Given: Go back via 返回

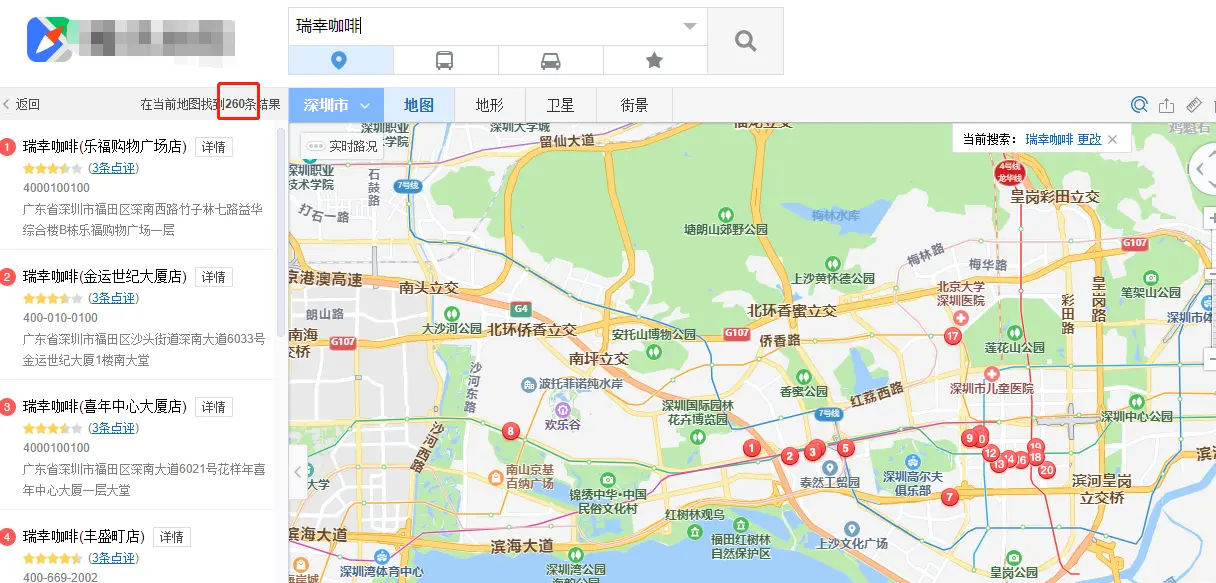Looking at the screenshot, I should coord(22,104).
